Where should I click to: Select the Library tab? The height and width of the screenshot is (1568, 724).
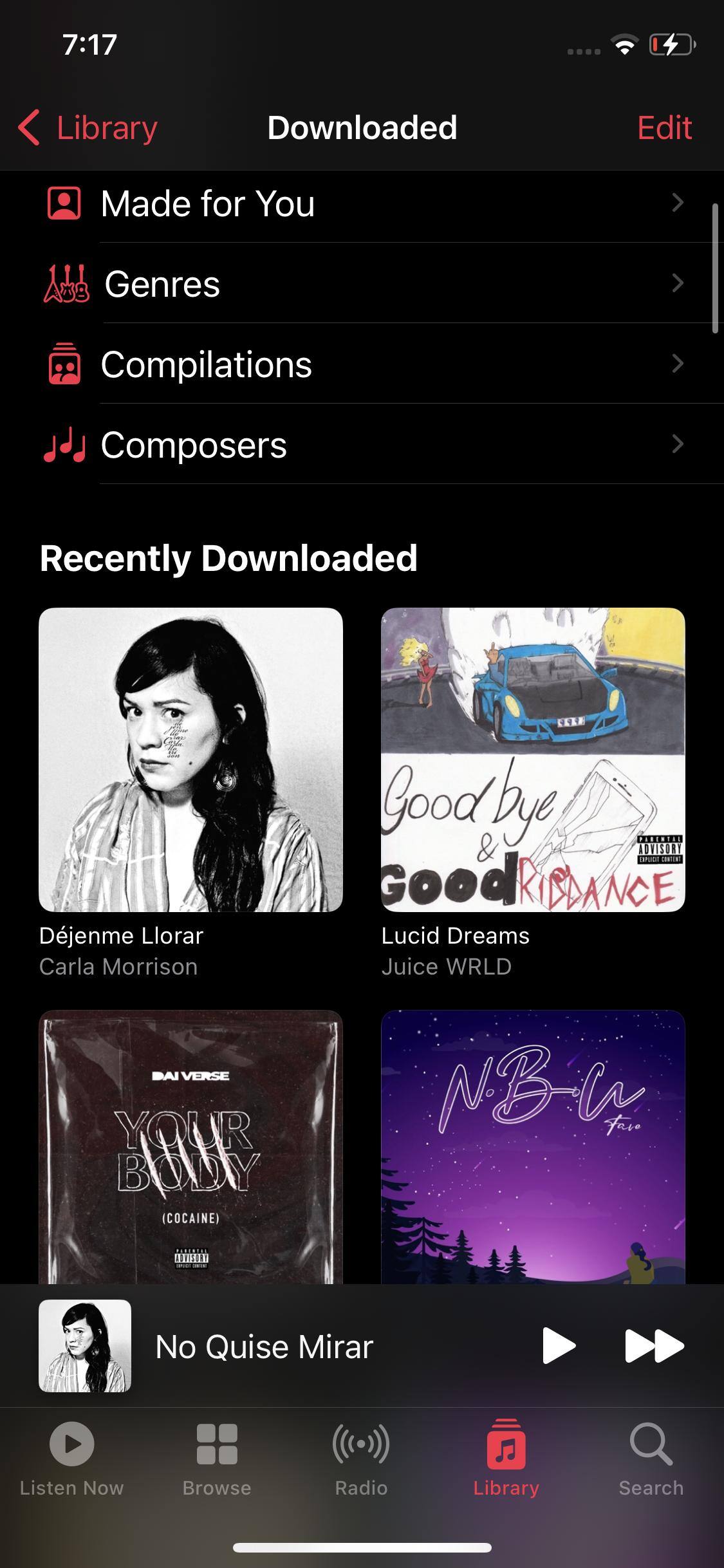506,1459
